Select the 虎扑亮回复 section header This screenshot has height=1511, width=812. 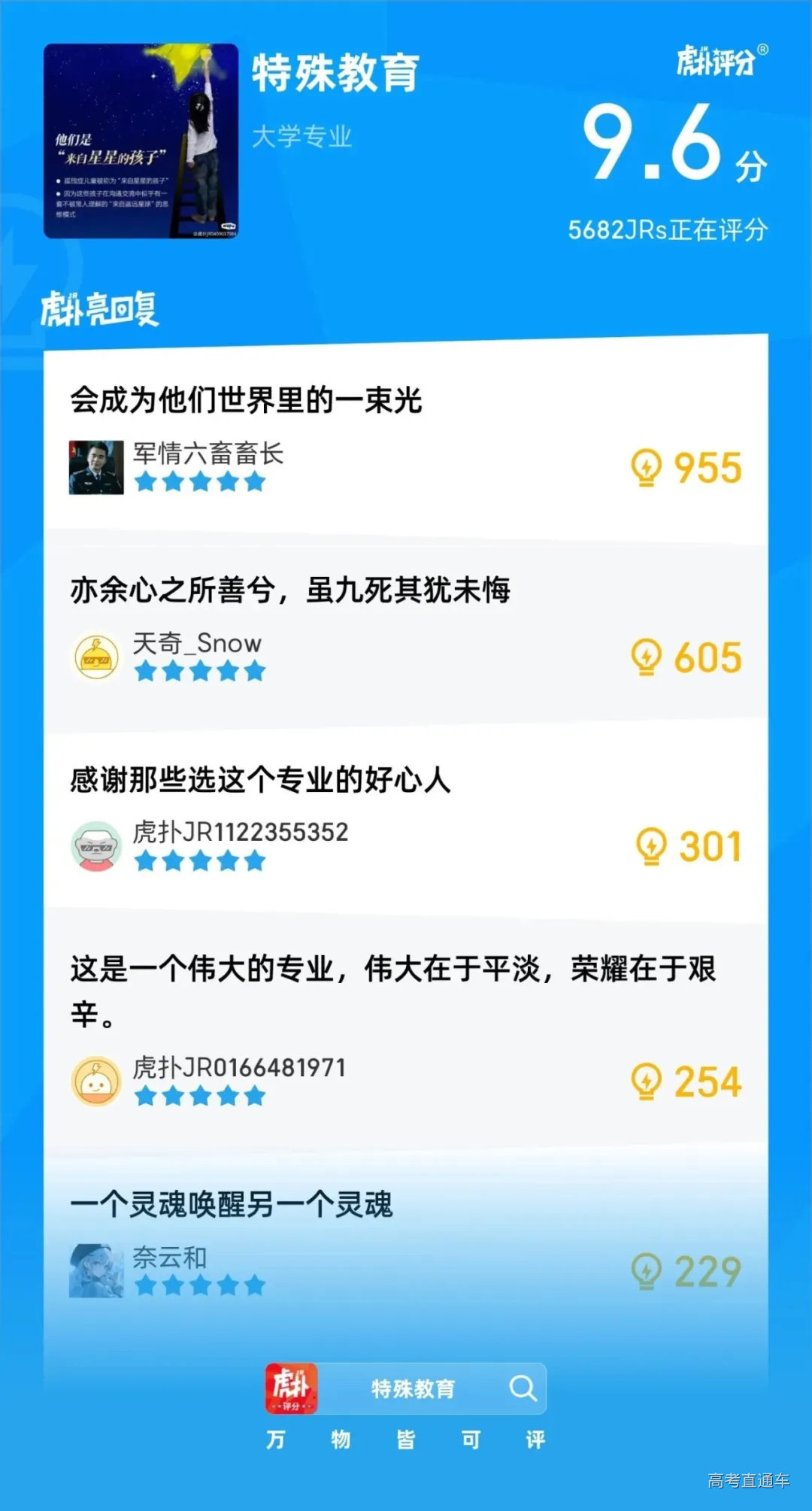101,308
